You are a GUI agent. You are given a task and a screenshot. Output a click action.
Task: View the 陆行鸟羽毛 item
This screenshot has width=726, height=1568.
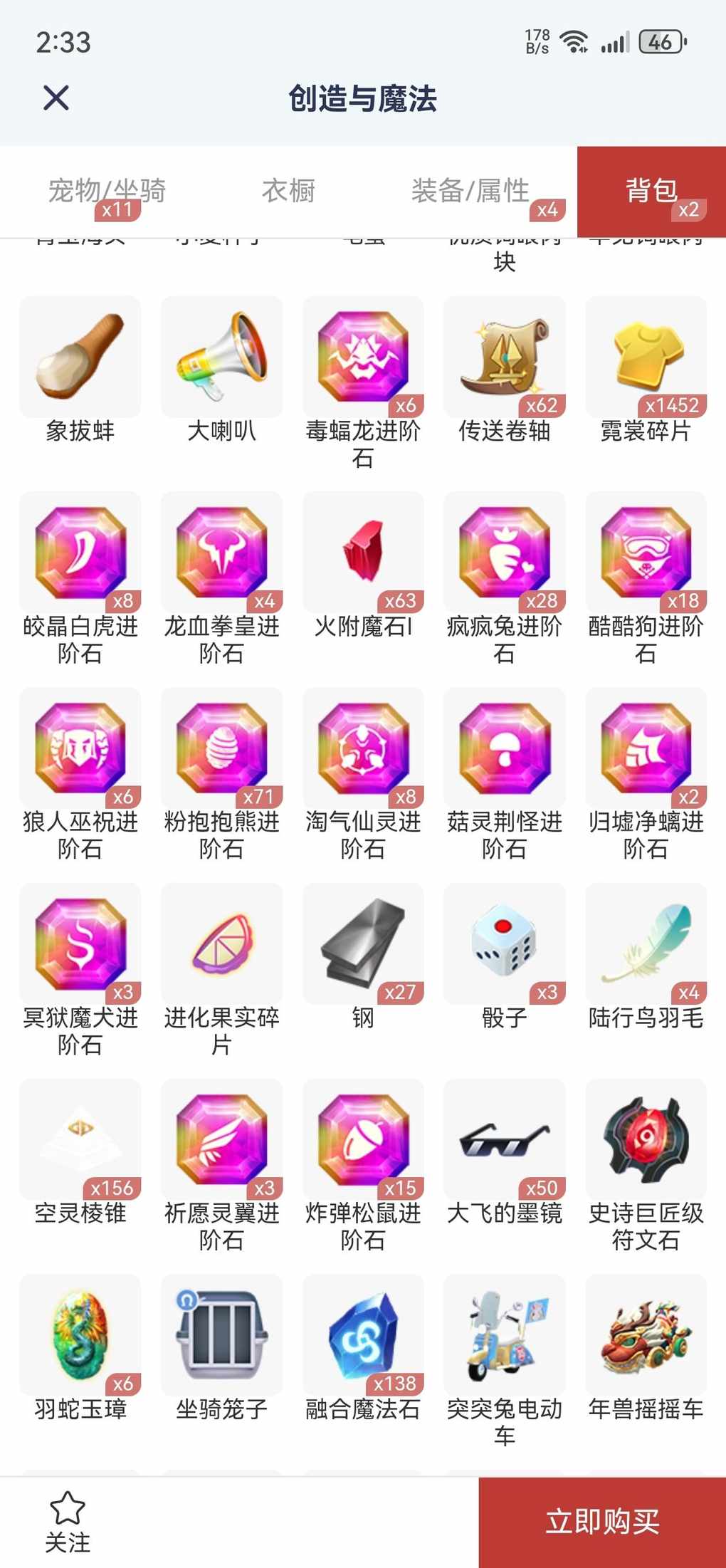(646, 944)
